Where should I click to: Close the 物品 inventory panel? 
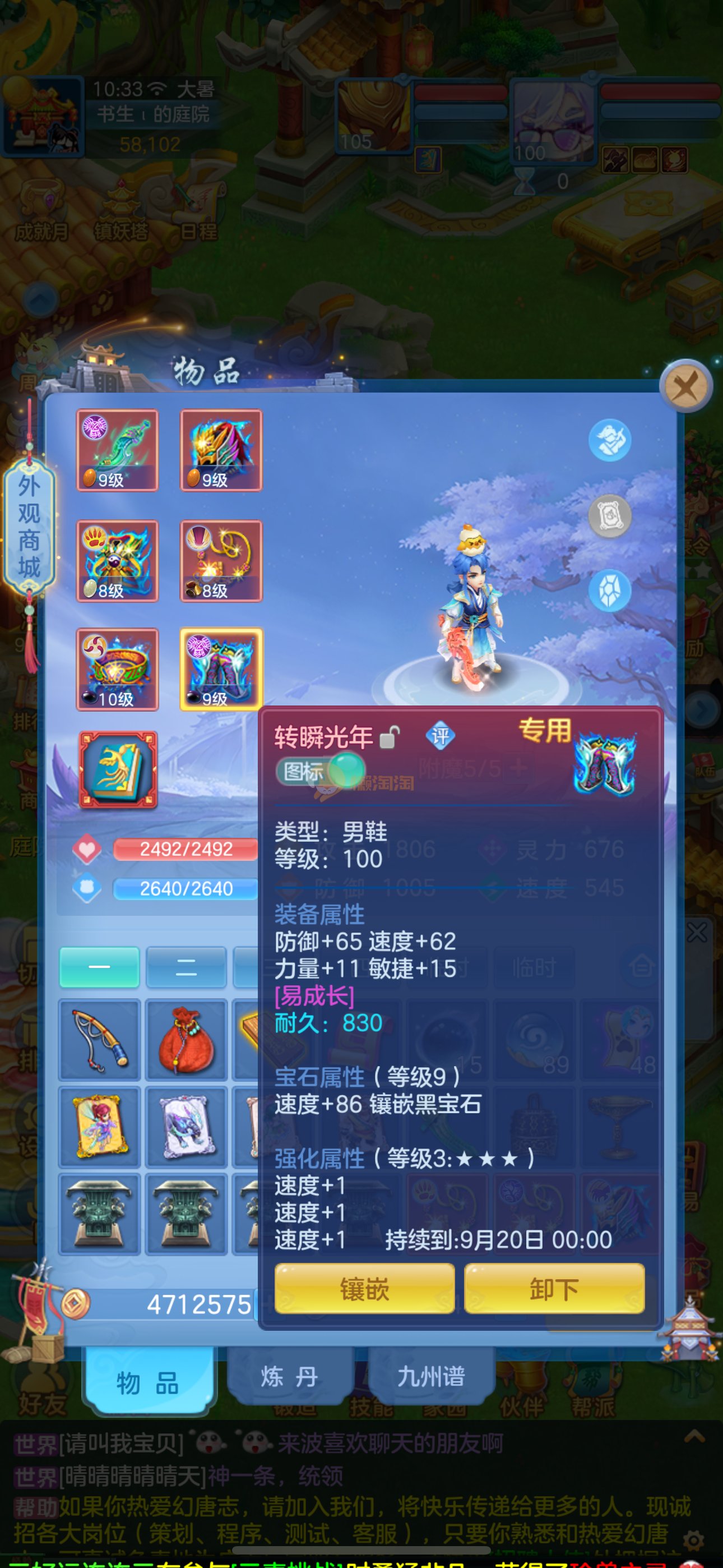click(686, 385)
